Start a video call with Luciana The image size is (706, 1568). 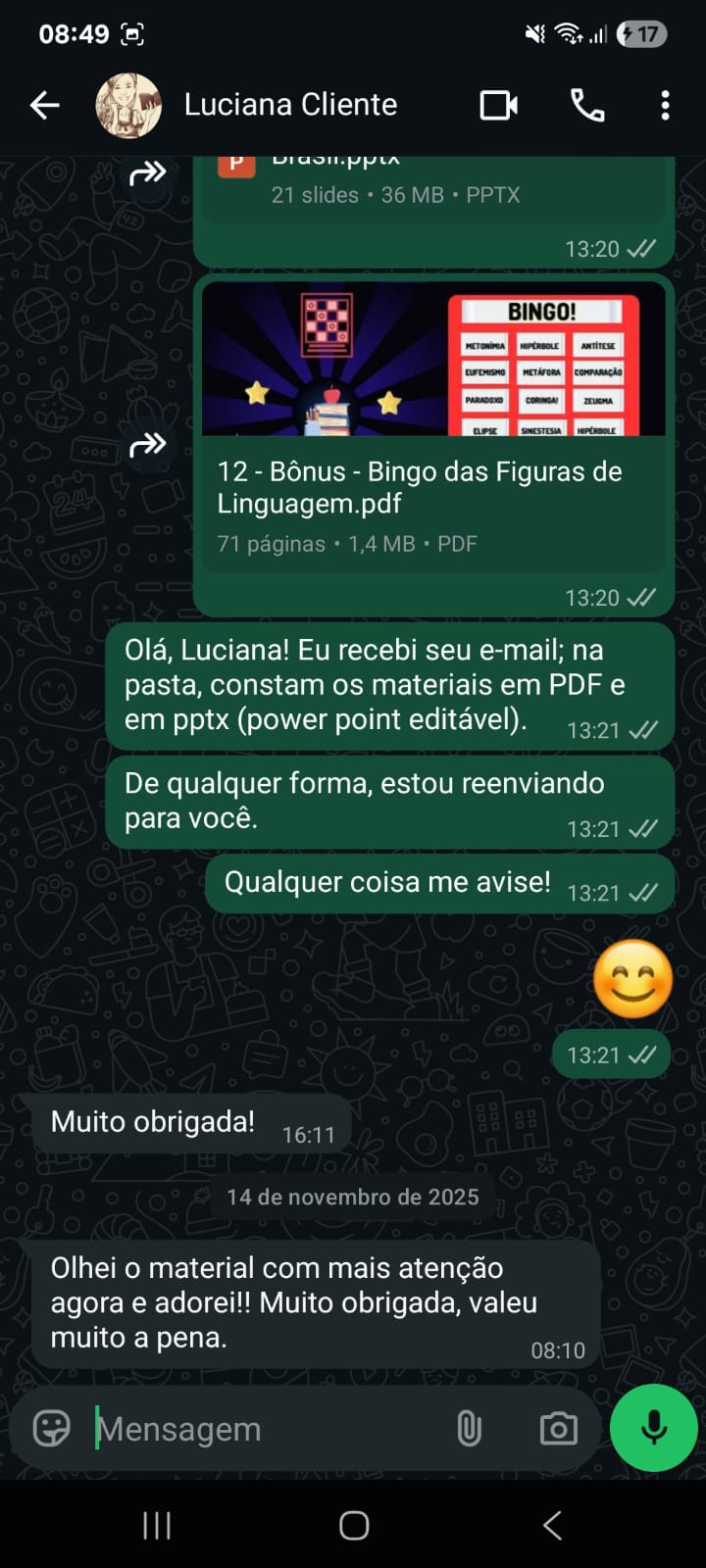point(499,105)
